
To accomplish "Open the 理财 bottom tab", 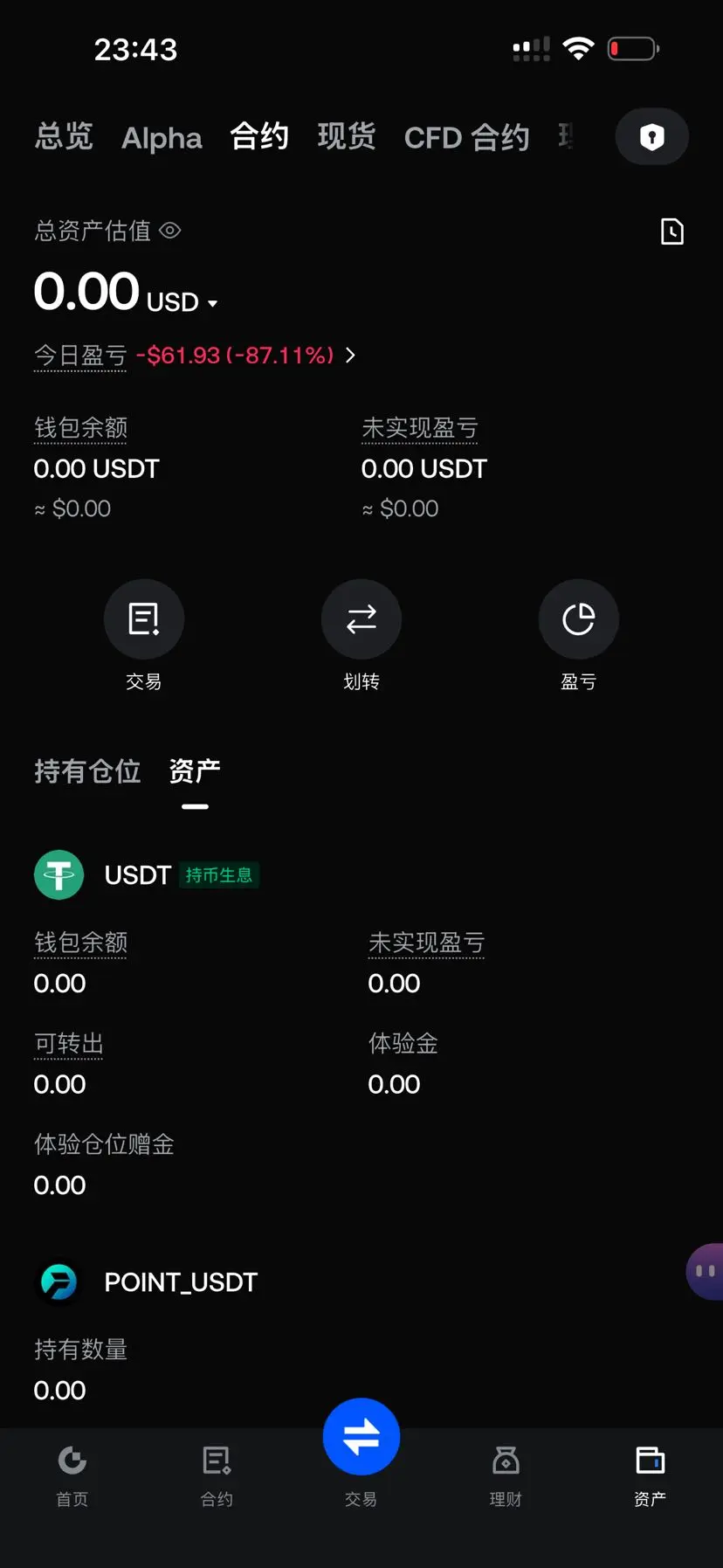I will click(x=506, y=1476).
